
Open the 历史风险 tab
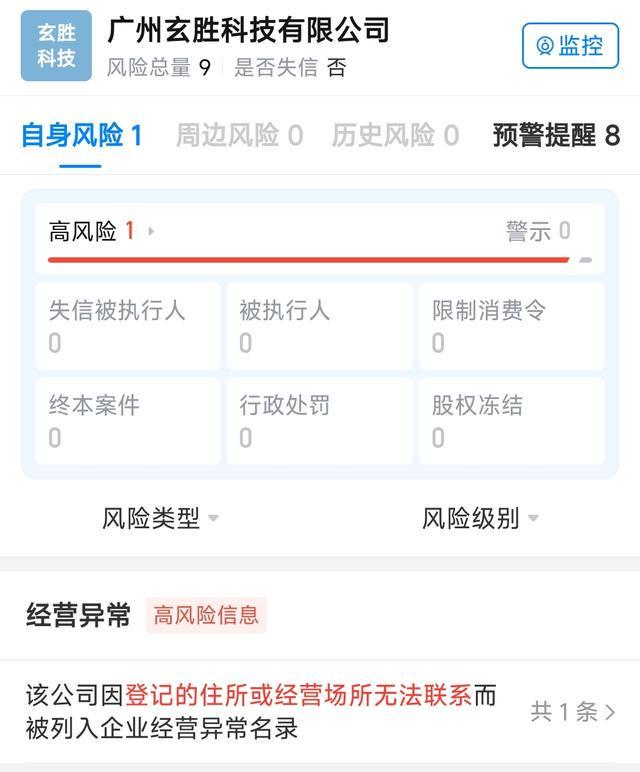pyautogui.click(x=395, y=136)
